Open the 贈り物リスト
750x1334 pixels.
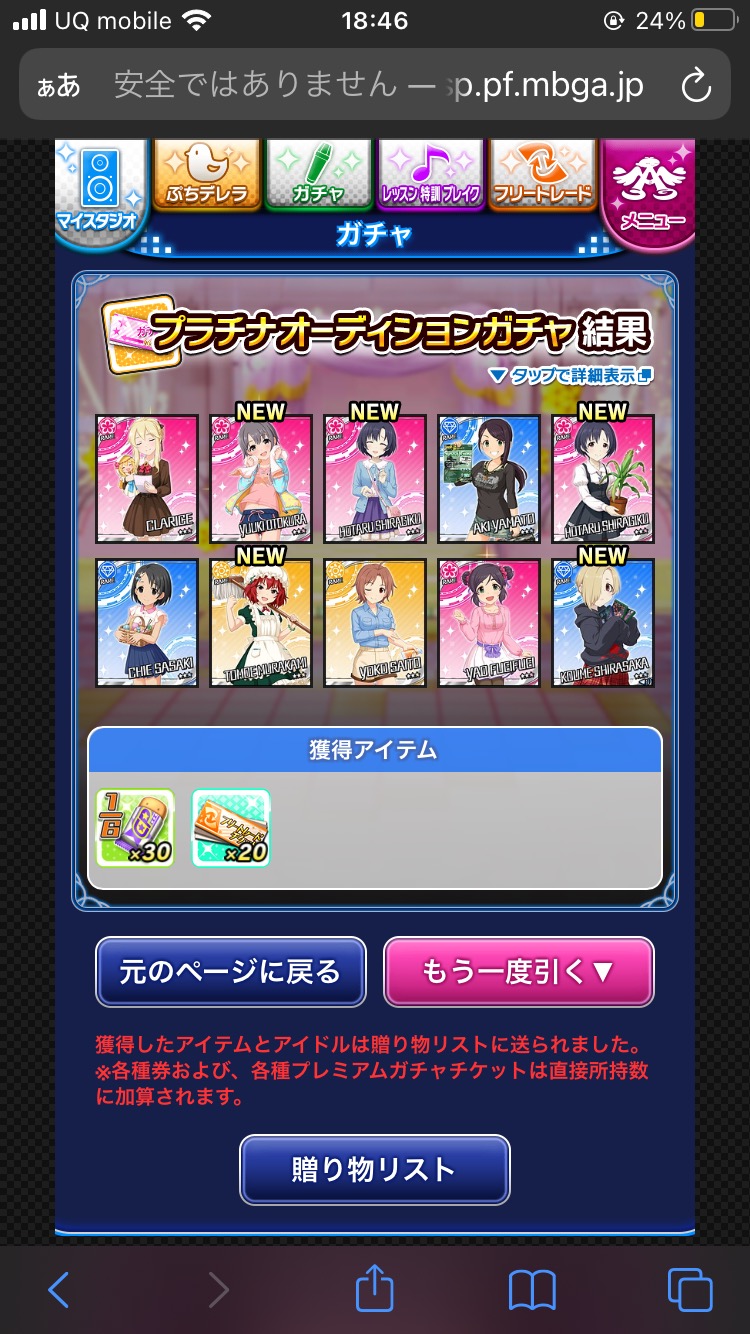click(x=375, y=1170)
